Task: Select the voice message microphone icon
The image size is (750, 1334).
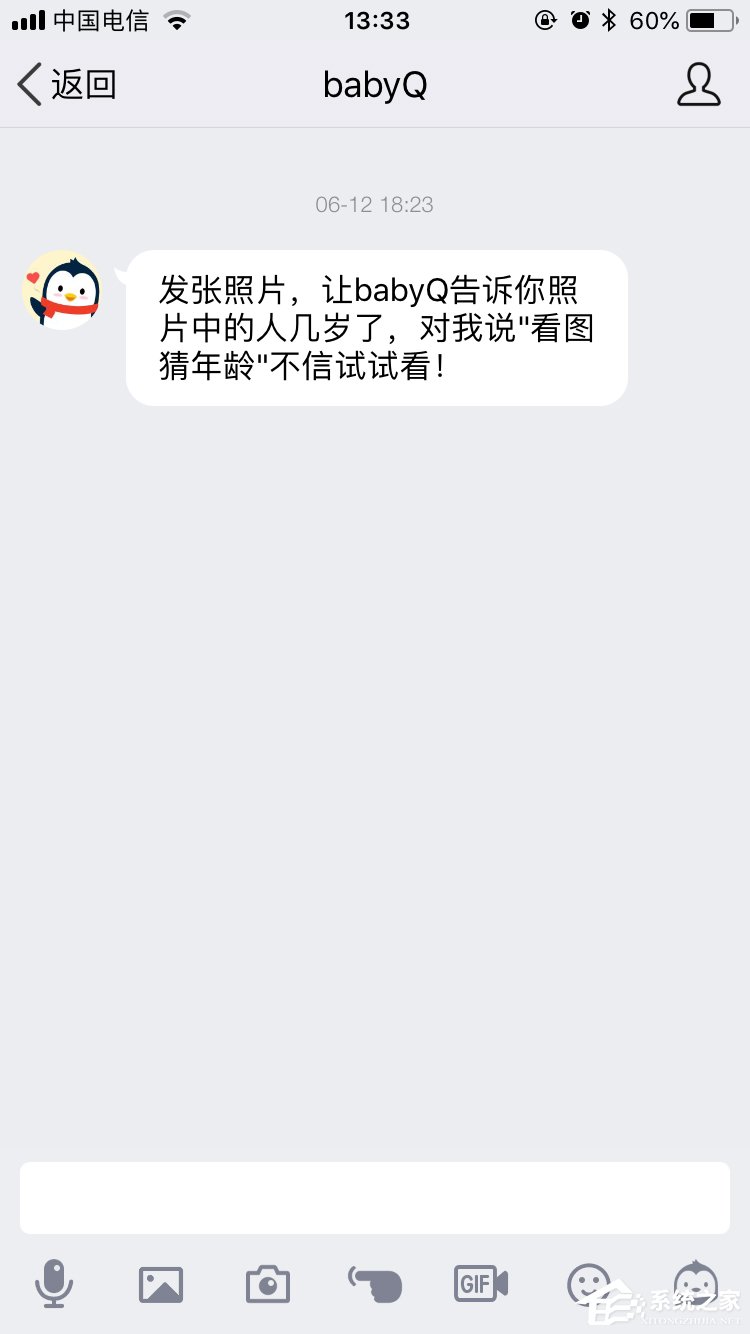Action: pos(55,1285)
